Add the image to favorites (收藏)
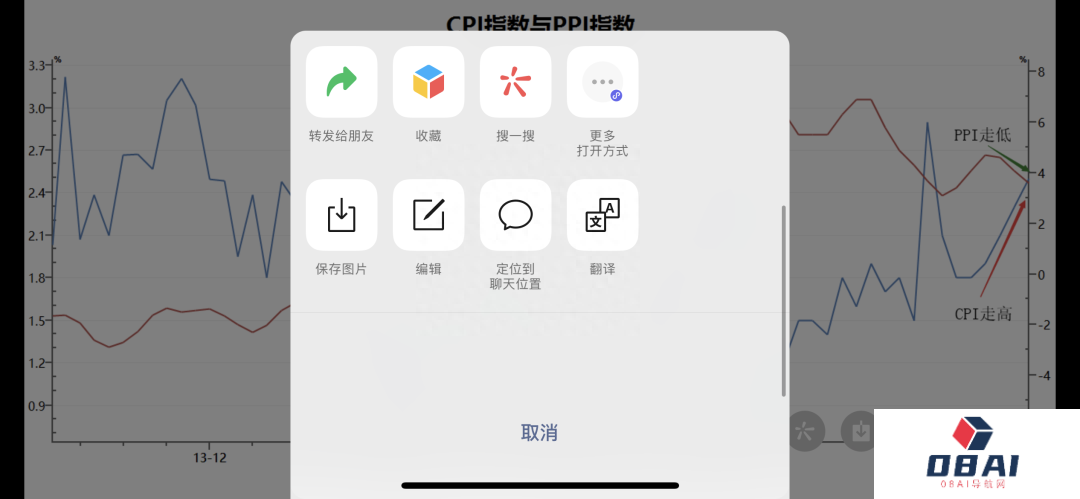The width and height of the screenshot is (1080, 499). tap(428, 82)
